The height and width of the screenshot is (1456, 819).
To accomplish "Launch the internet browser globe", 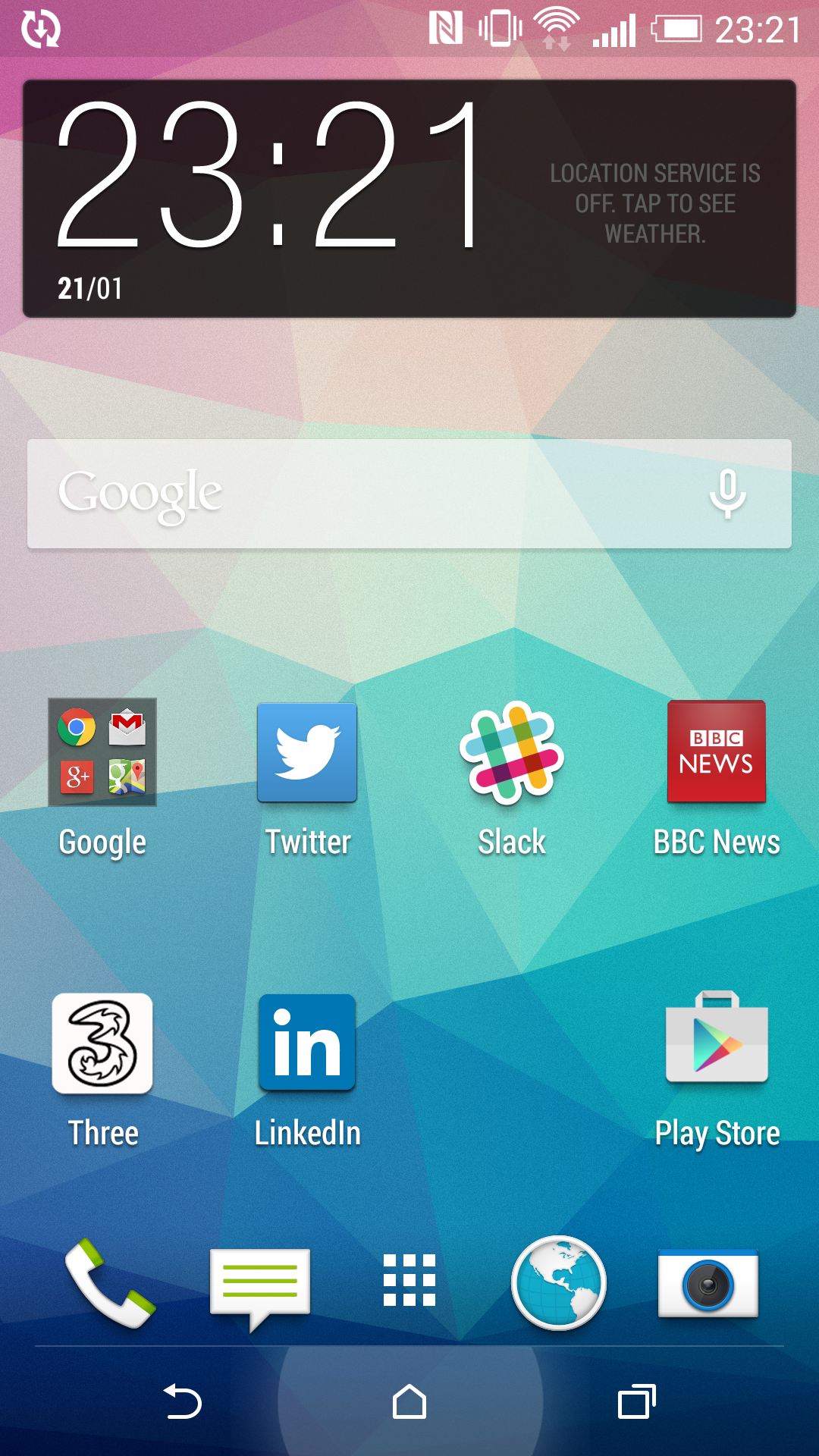I will (x=559, y=1283).
